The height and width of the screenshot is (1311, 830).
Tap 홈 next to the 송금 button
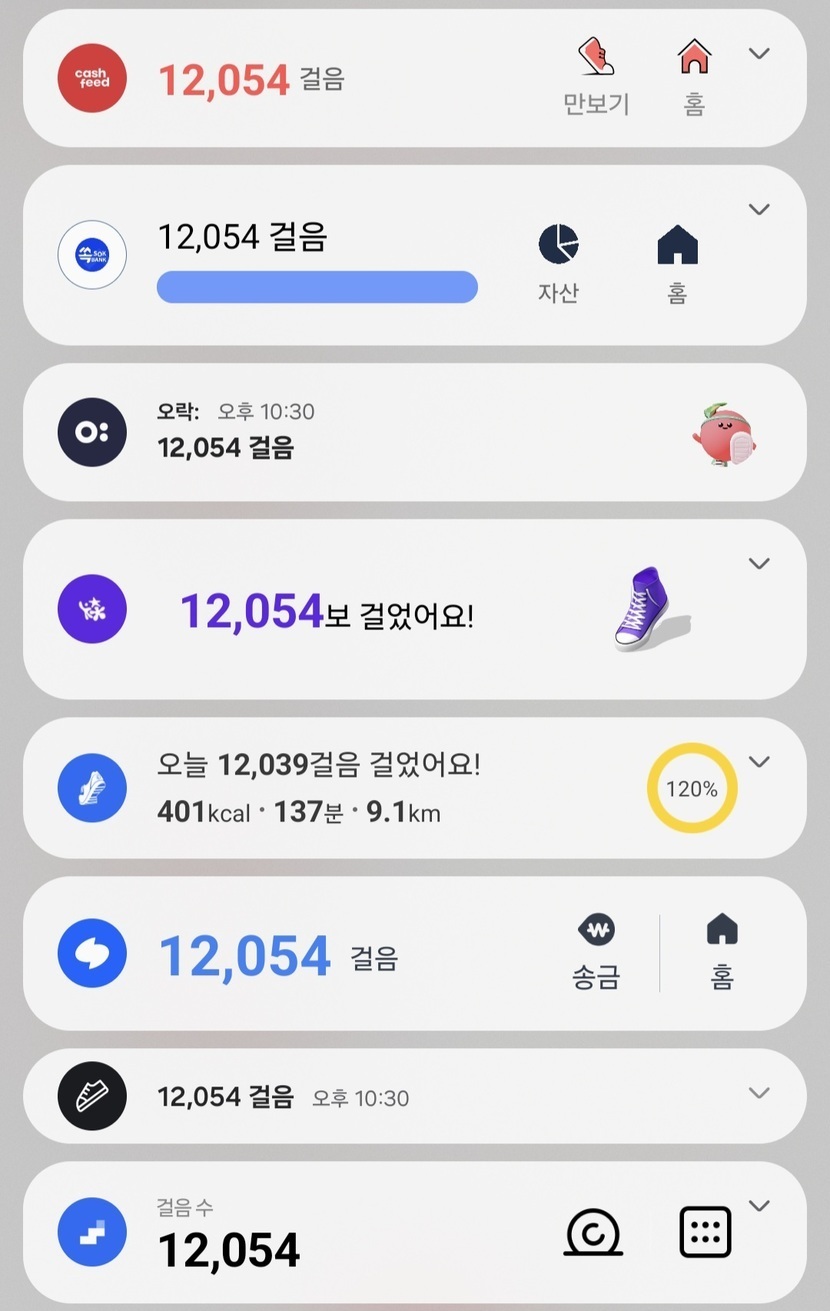pyautogui.click(x=722, y=952)
